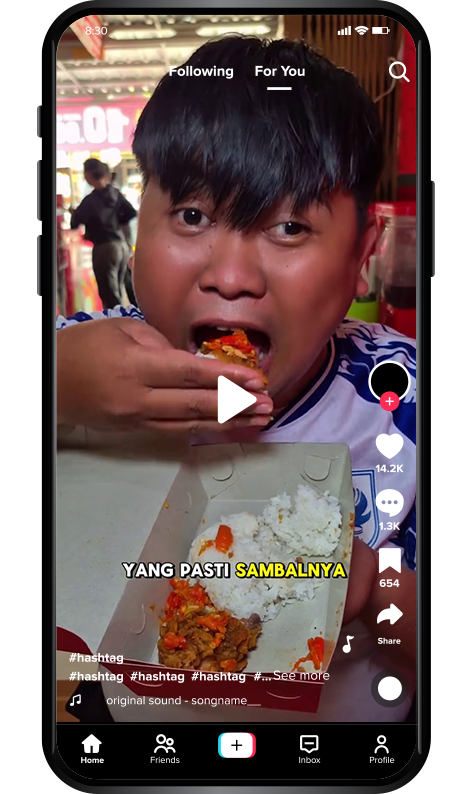This screenshot has width=472, height=794.
Task: Open the comments with 1.3K replies
Action: (389, 503)
